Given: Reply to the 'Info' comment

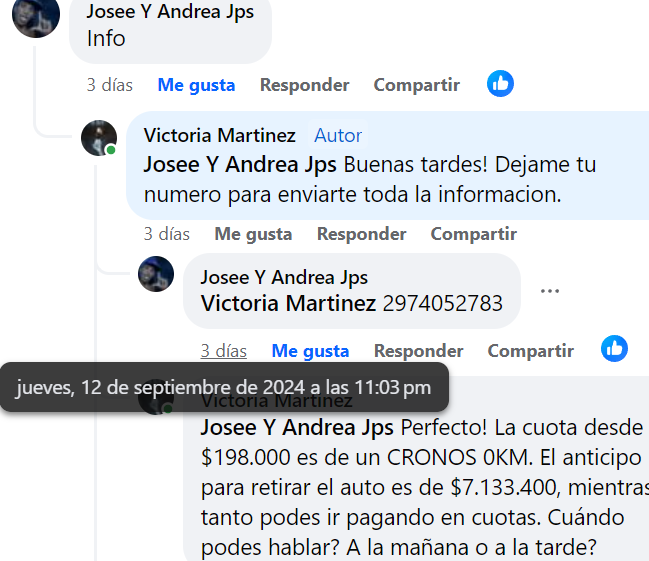Looking at the screenshot, I should [x=304, y=85].
